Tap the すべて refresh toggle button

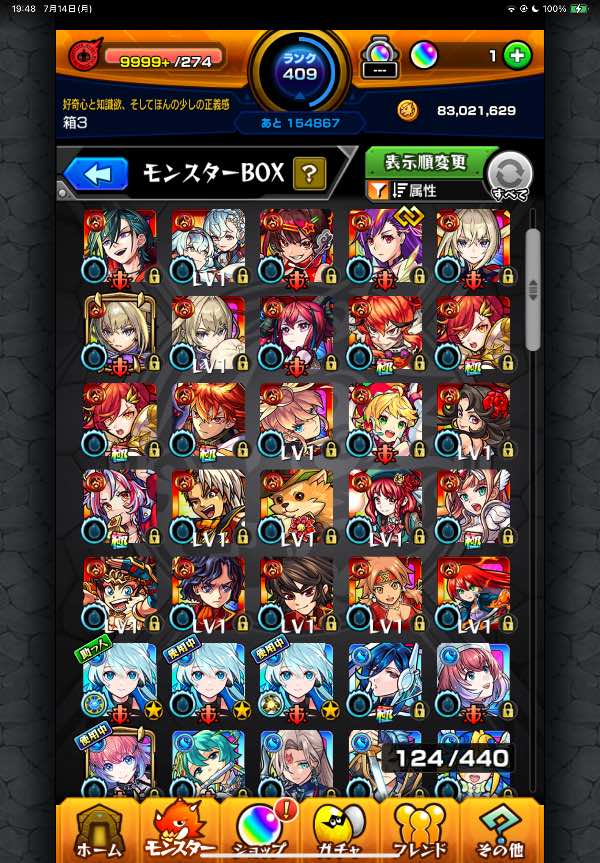(x=509, y=178)
